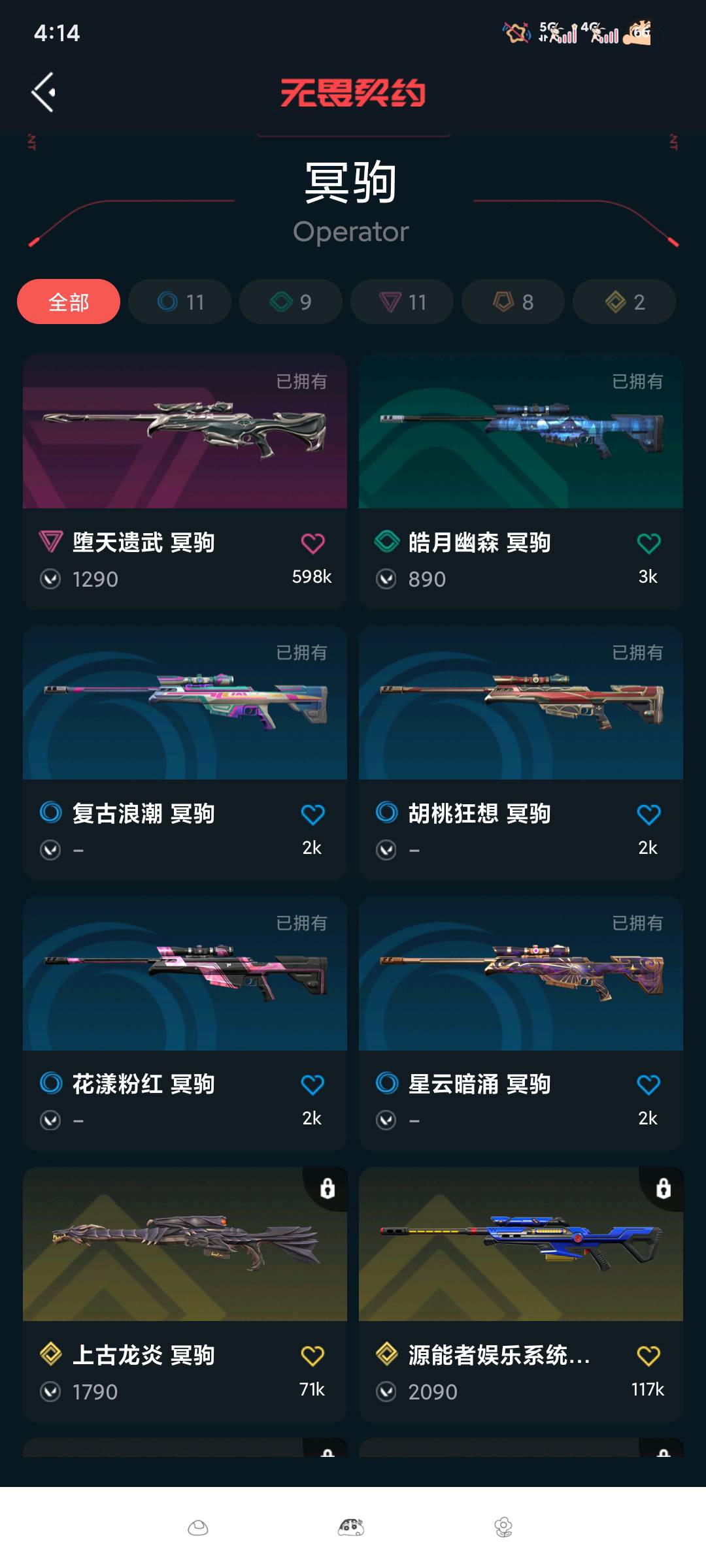The image size is (706, 1568).
Task: Tap the home button in navigation bar
Action: coord(351,1527)
